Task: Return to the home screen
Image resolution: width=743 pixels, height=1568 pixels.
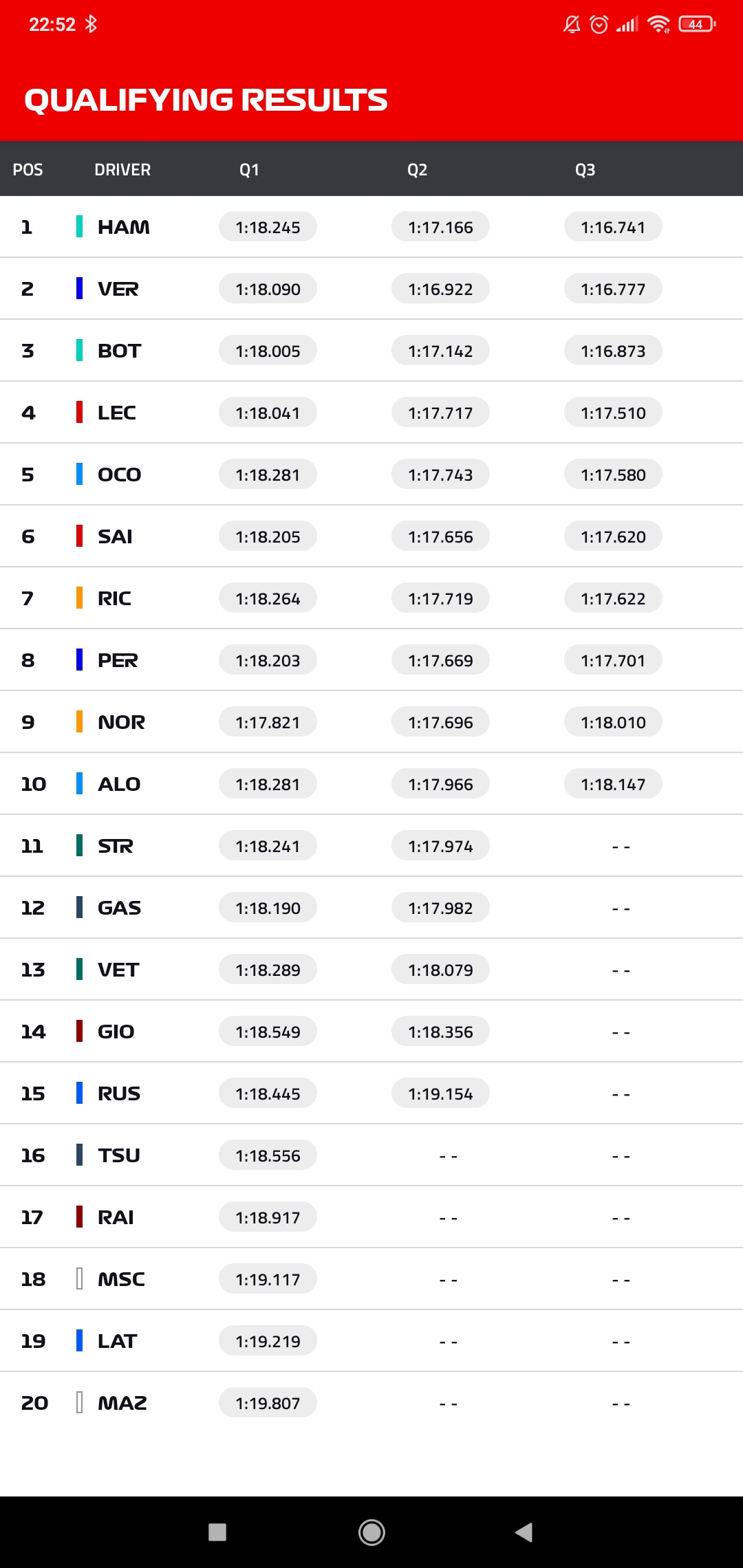Action: point(371,1532)
